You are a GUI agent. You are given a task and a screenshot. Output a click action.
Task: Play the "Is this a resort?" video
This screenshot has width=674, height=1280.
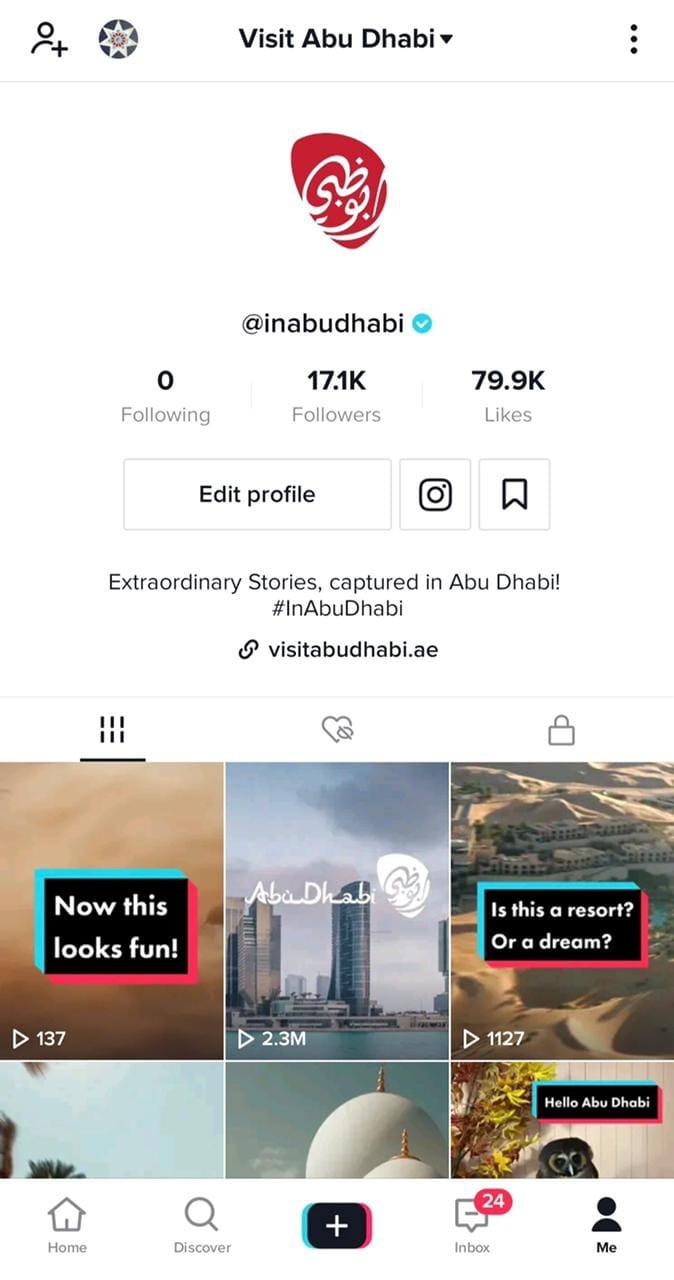coord(562,910)
